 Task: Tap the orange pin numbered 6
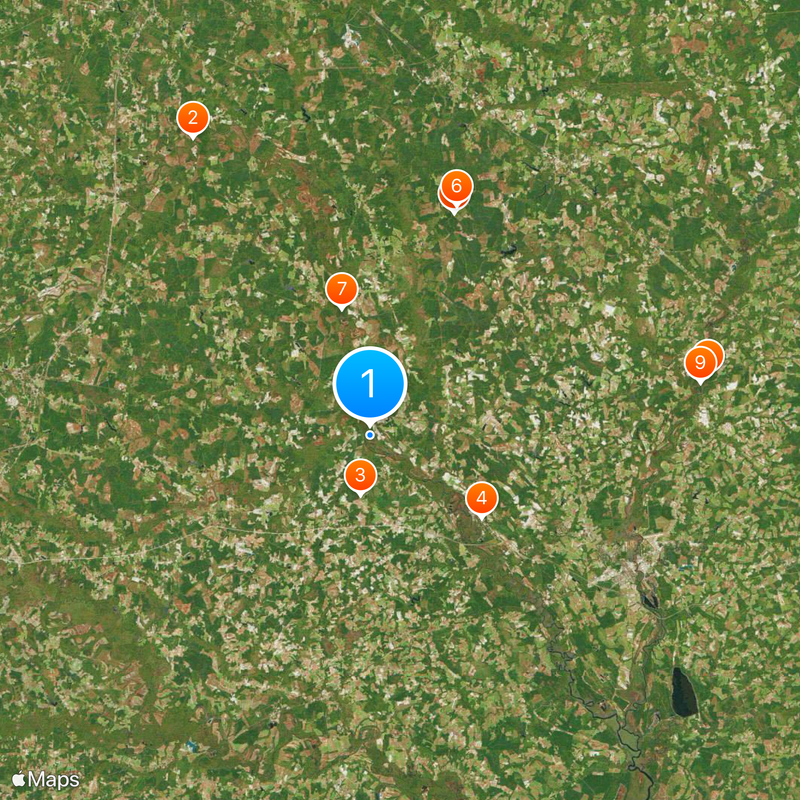(457, 185)
